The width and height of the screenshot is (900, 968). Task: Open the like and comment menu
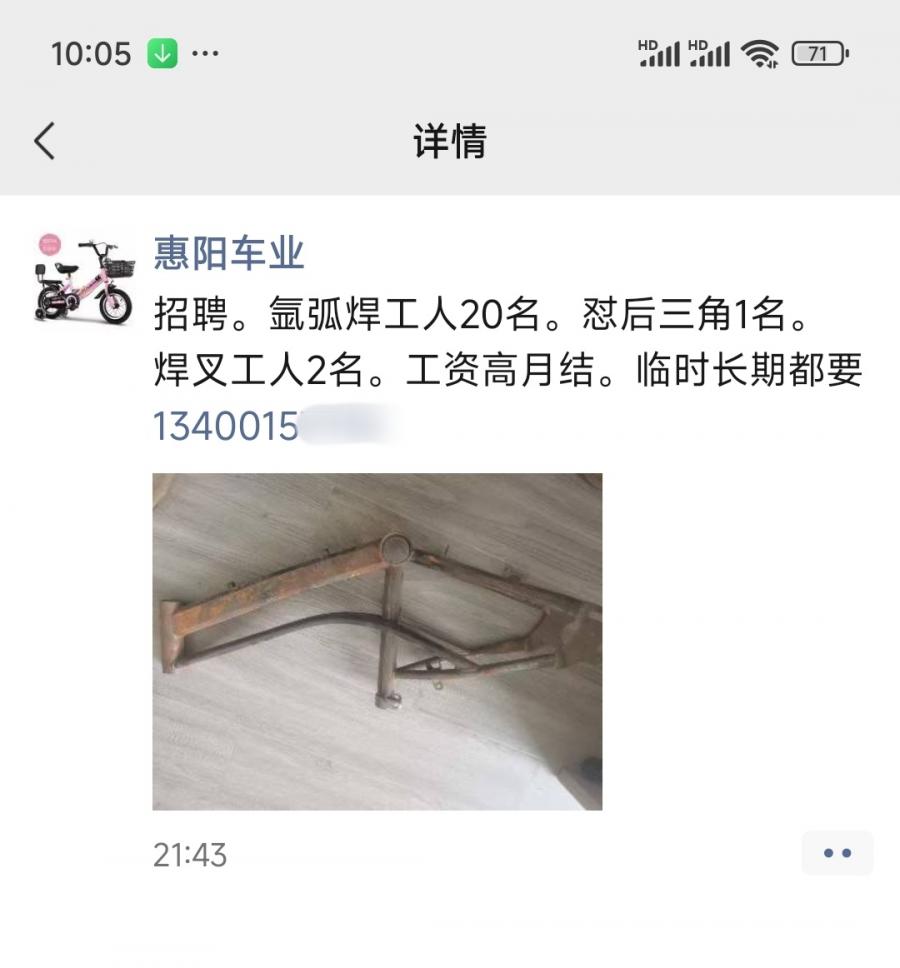click(x=837, y=853)
